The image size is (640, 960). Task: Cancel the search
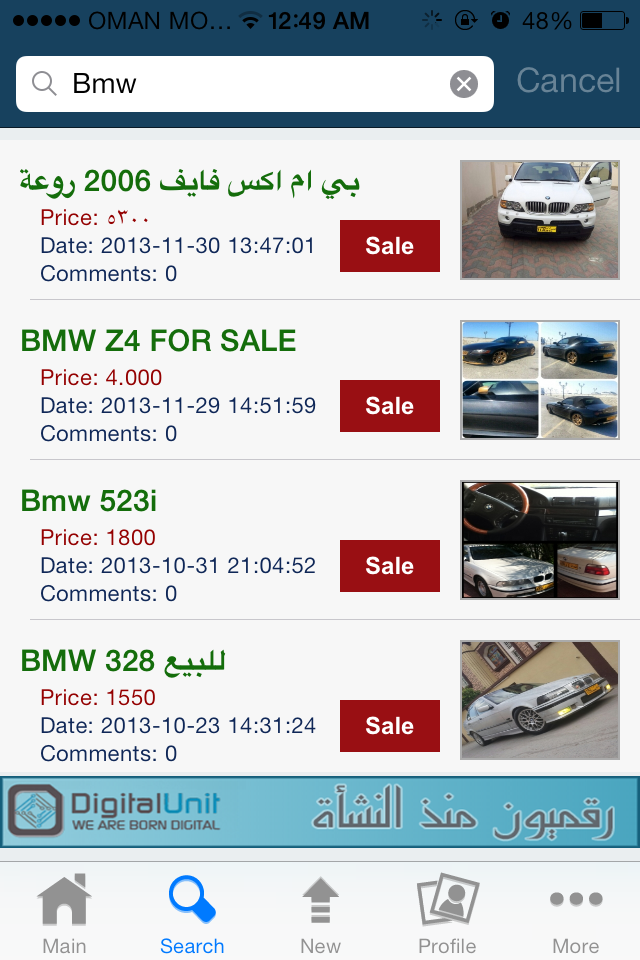[568, 81]
